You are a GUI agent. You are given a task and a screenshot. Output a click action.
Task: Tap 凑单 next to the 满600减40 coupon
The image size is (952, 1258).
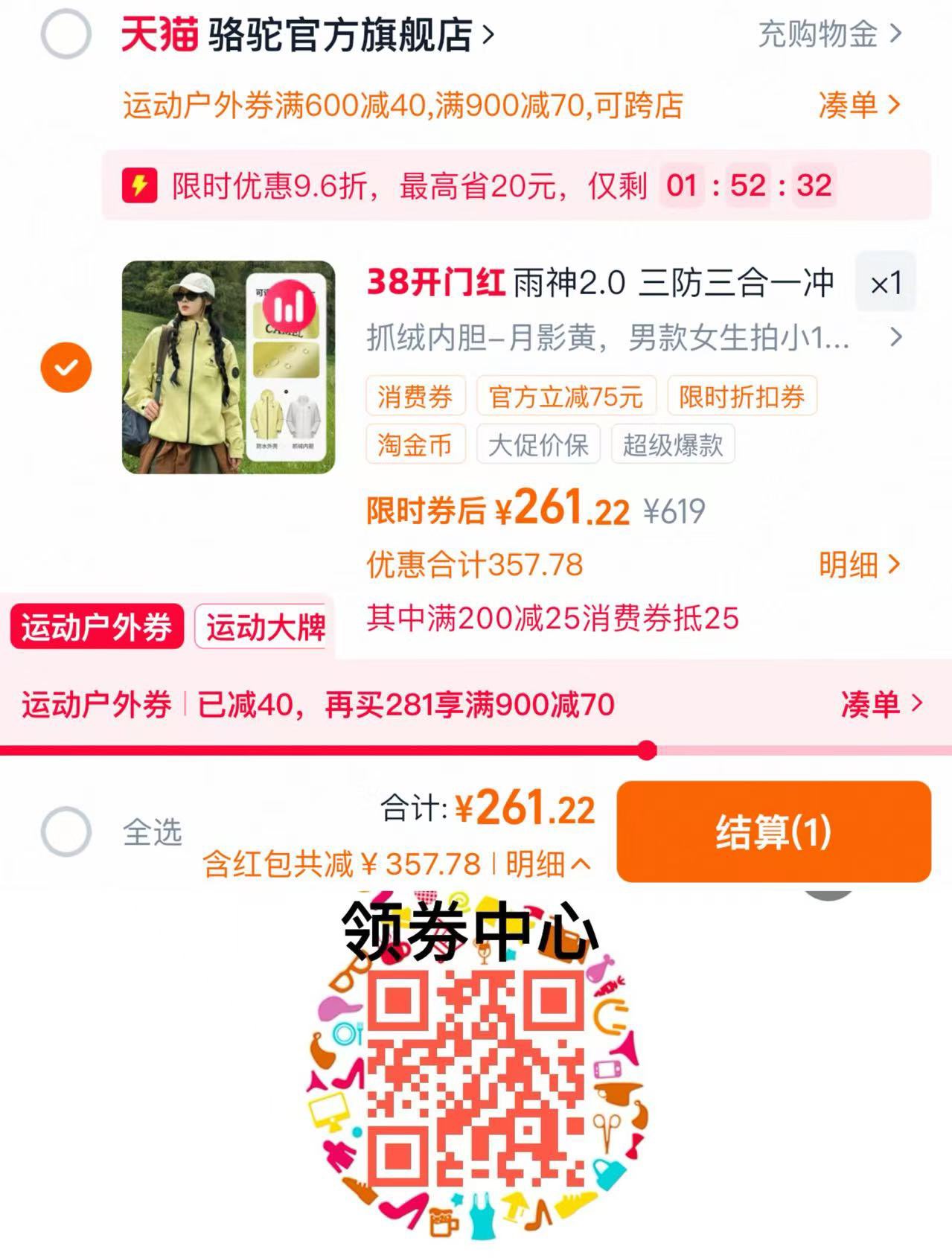(x=860, y=105)
